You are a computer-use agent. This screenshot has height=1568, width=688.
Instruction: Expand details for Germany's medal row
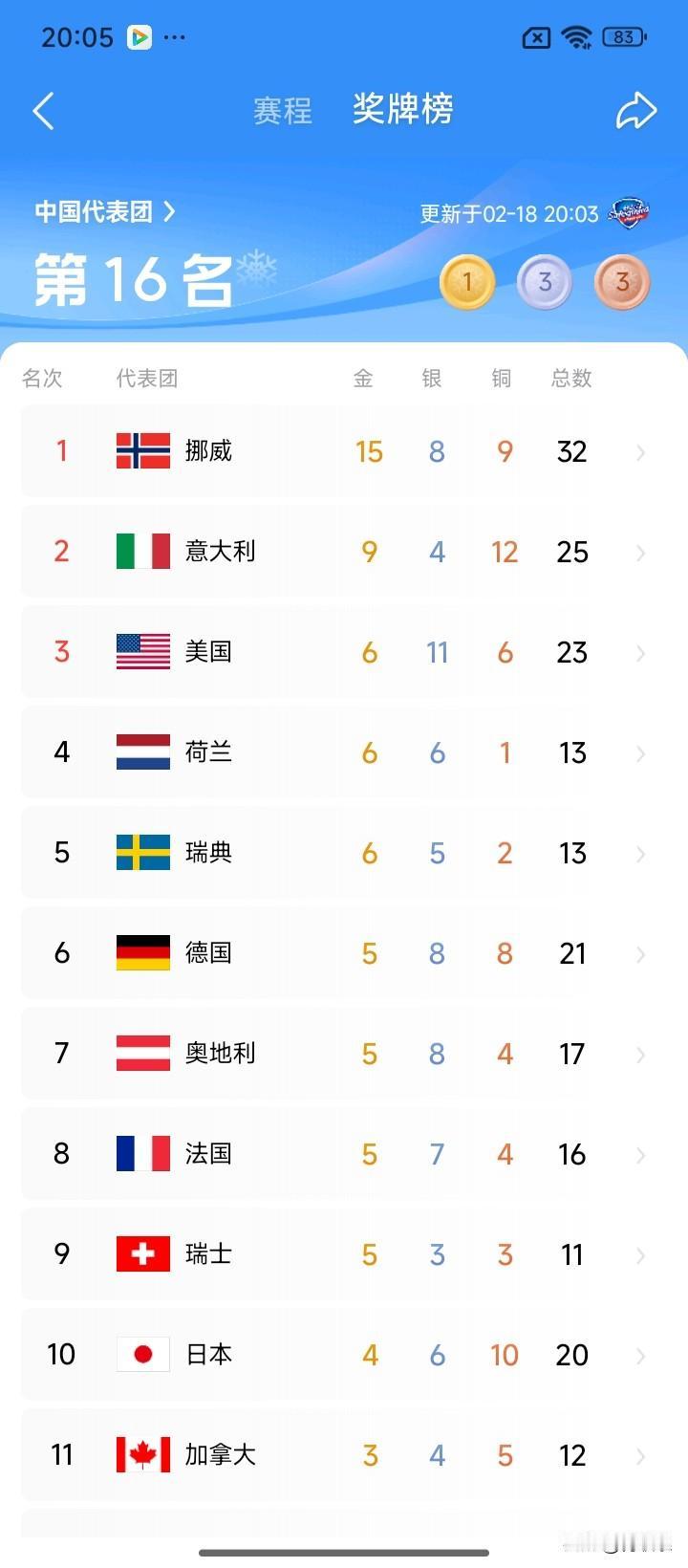pyautogui.click(x=640, y=952)
